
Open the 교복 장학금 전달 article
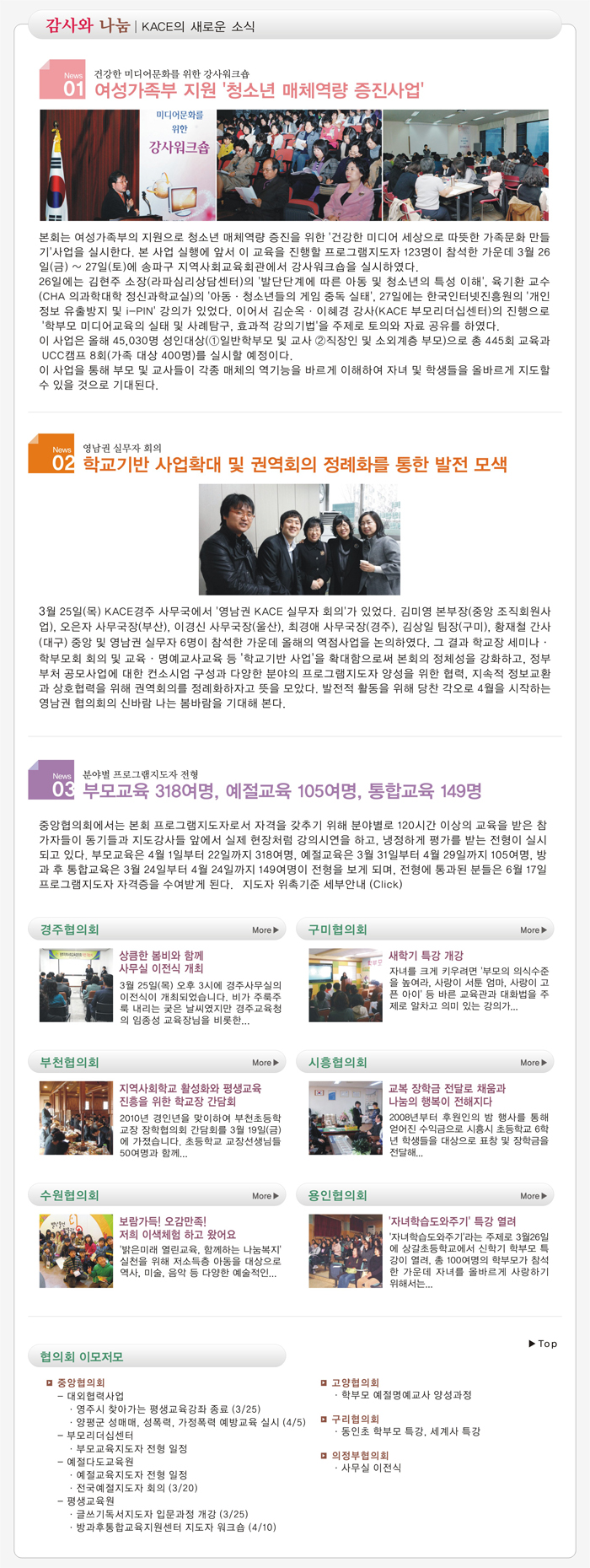[447, 1095]
